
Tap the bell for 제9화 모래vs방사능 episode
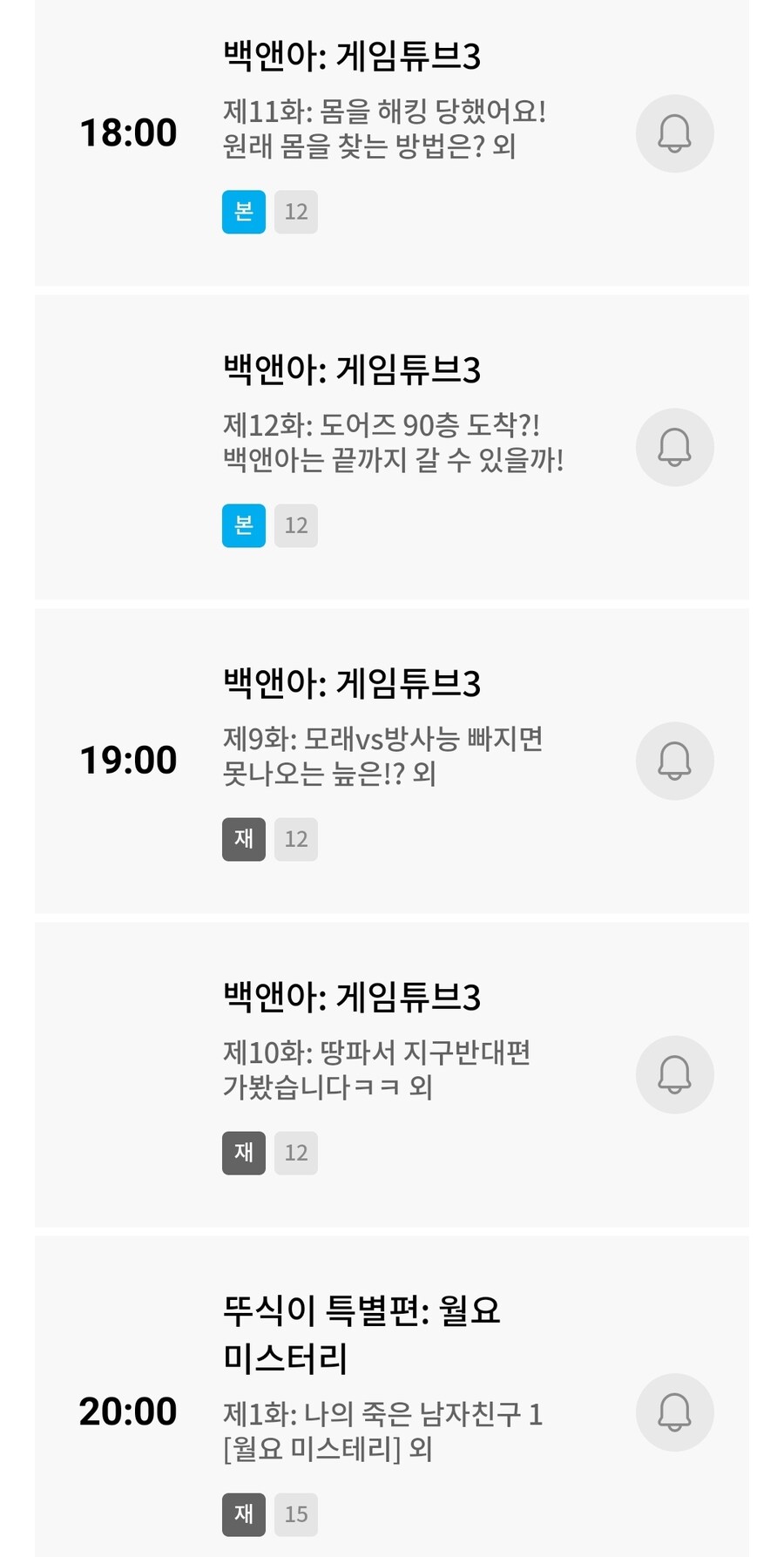click(674, 761)
